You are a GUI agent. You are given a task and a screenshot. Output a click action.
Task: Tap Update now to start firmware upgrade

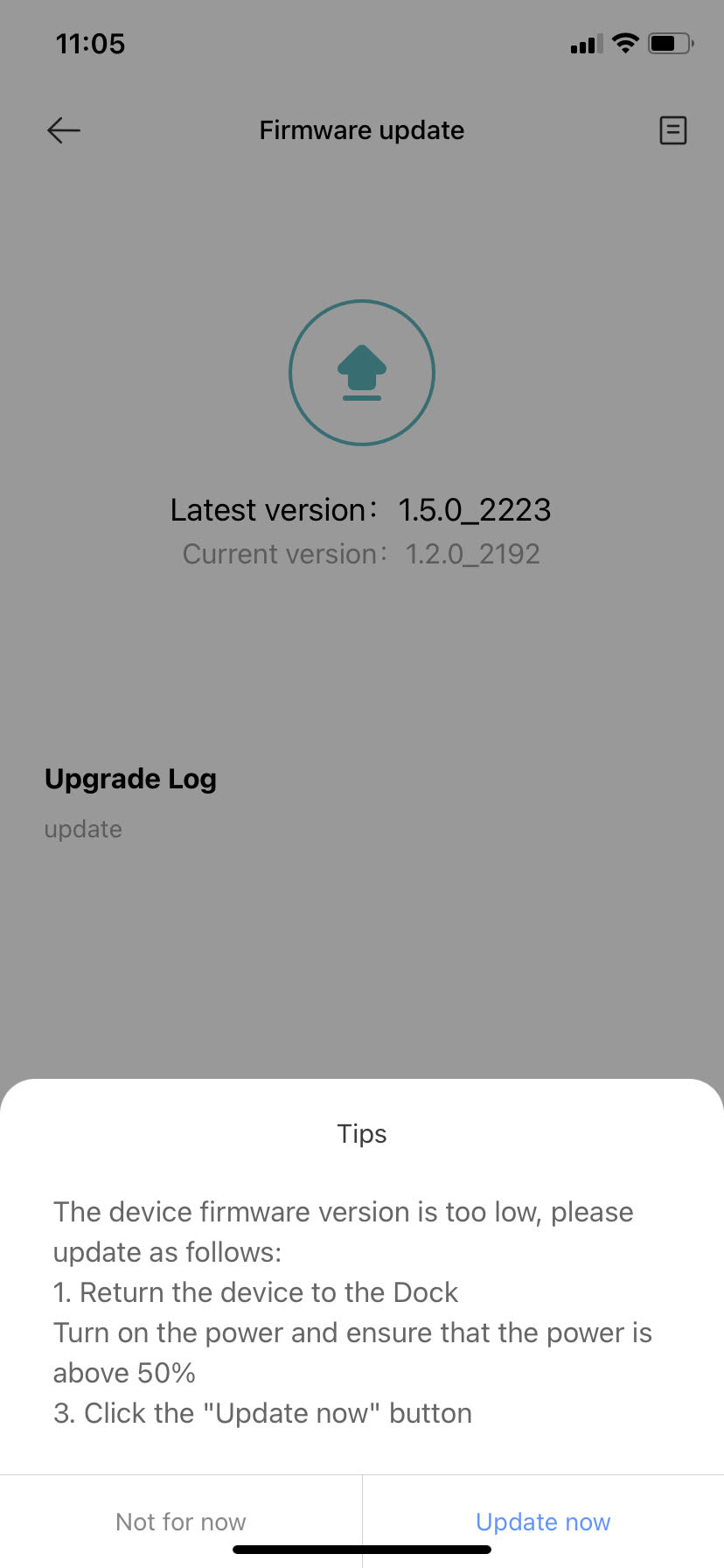click(x=543, y=1522)
